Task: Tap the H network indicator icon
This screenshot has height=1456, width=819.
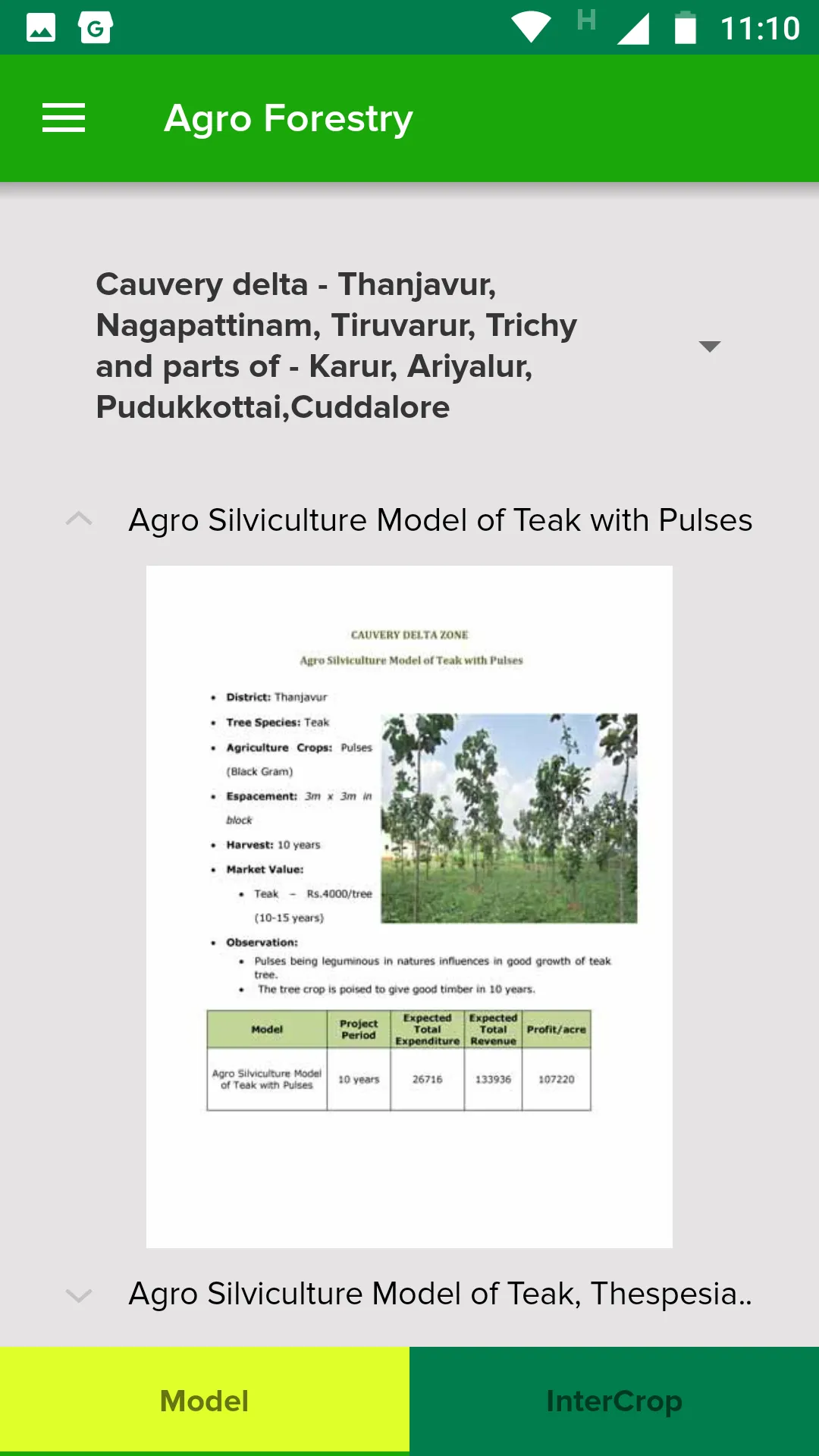Action: click(586, 23)
